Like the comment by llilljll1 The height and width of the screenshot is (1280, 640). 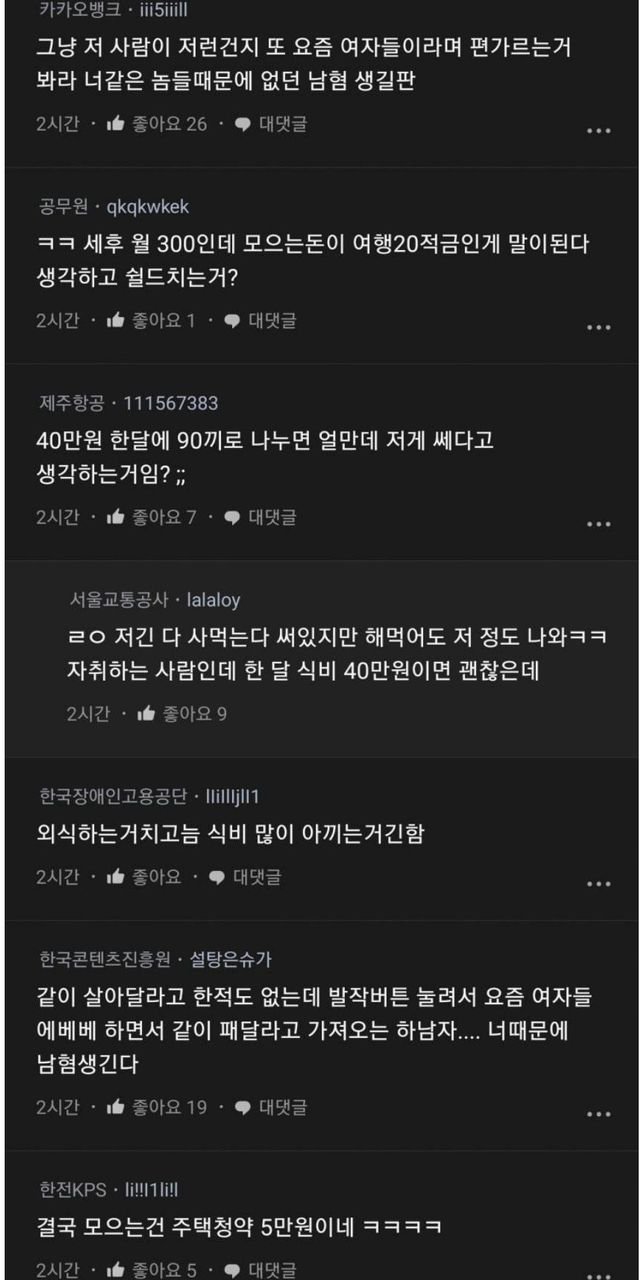pyautogui.click(x=144, y=877)
